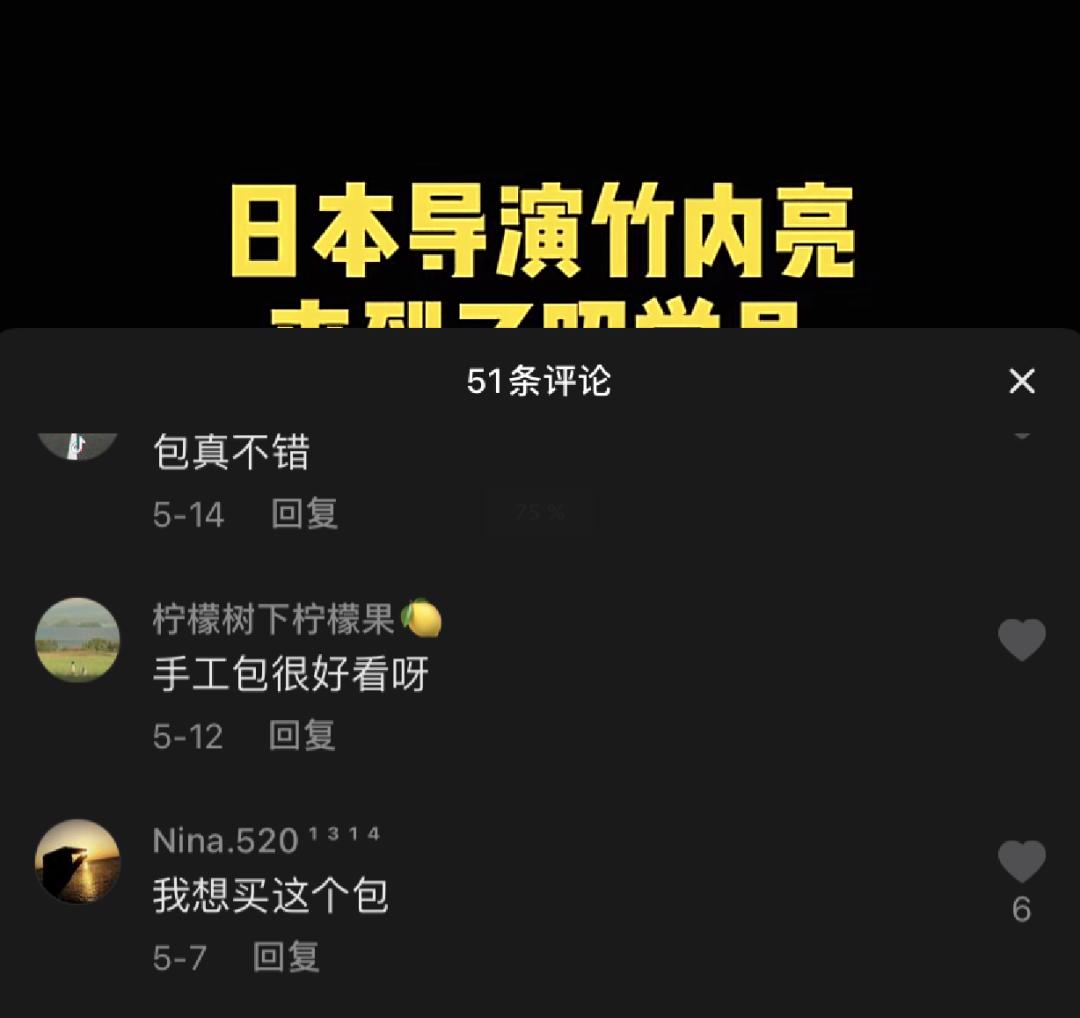Screen dimensions: 1080x1018
Task: Open 柠檬树下柠檬果's profile avatar
Action: (x=78, y=640)
